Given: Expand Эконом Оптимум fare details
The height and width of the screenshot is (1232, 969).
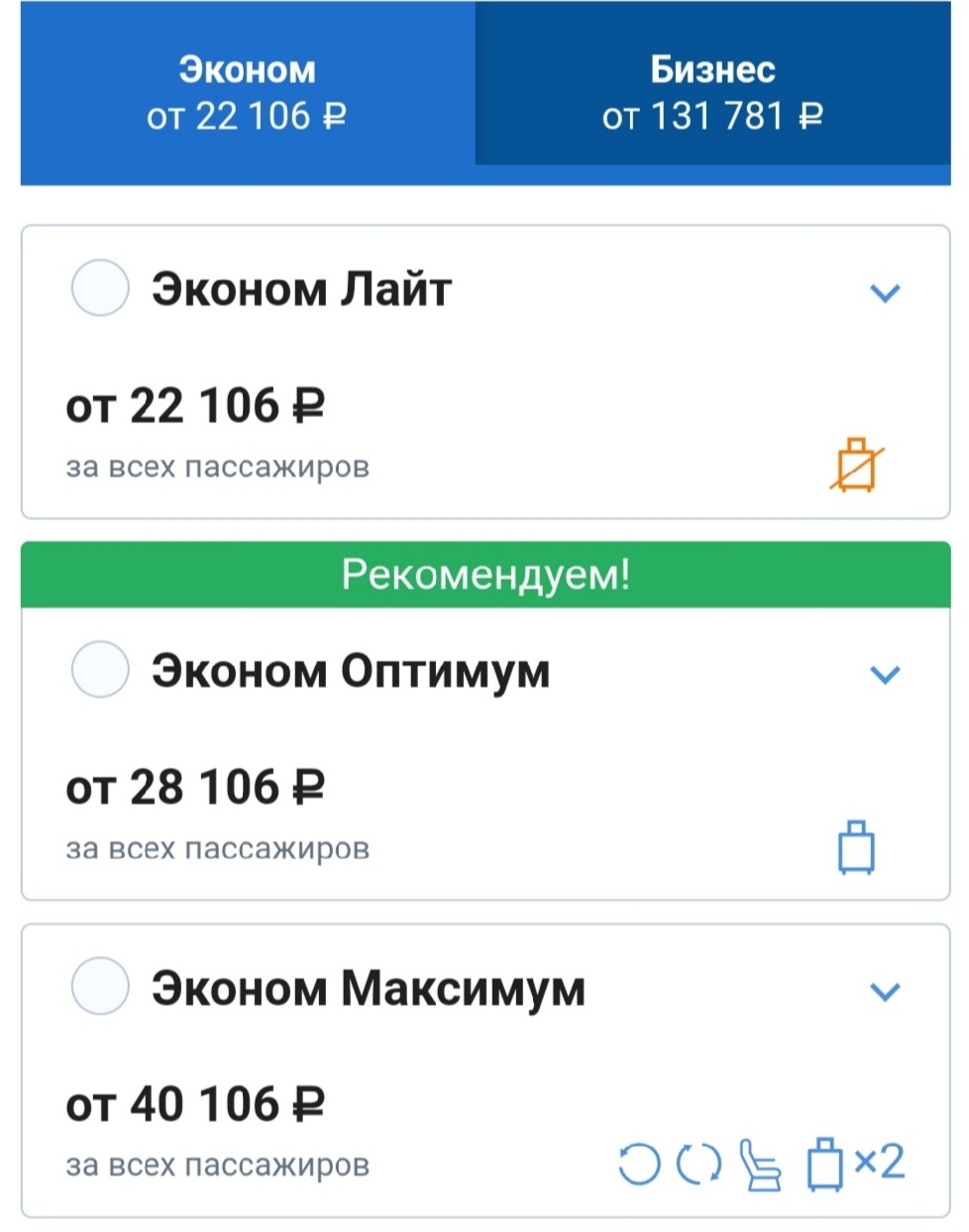Looking at the screenshot, I should tap(884, 674).
